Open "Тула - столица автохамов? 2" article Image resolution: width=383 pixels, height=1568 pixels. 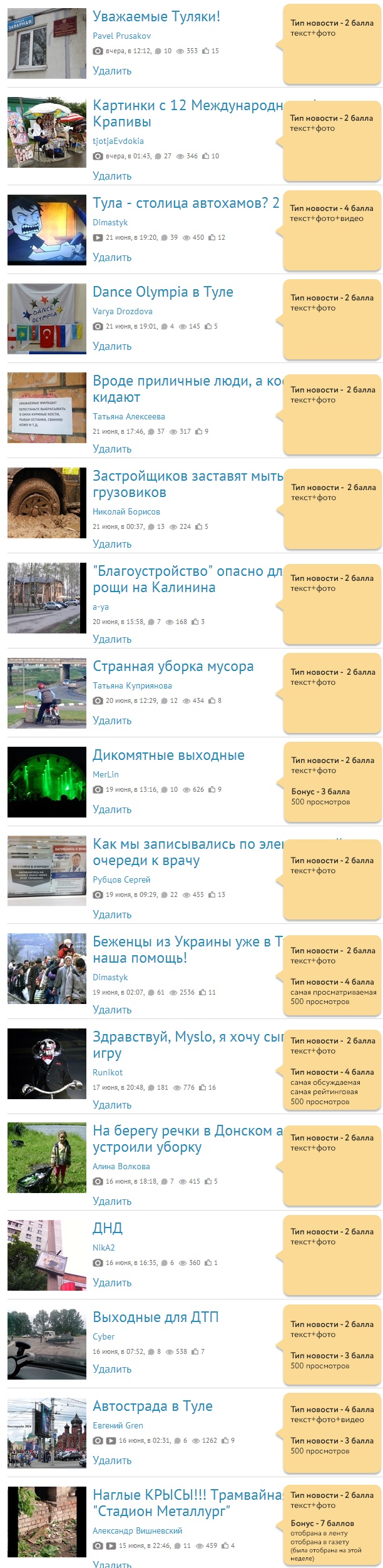(185, 203)
